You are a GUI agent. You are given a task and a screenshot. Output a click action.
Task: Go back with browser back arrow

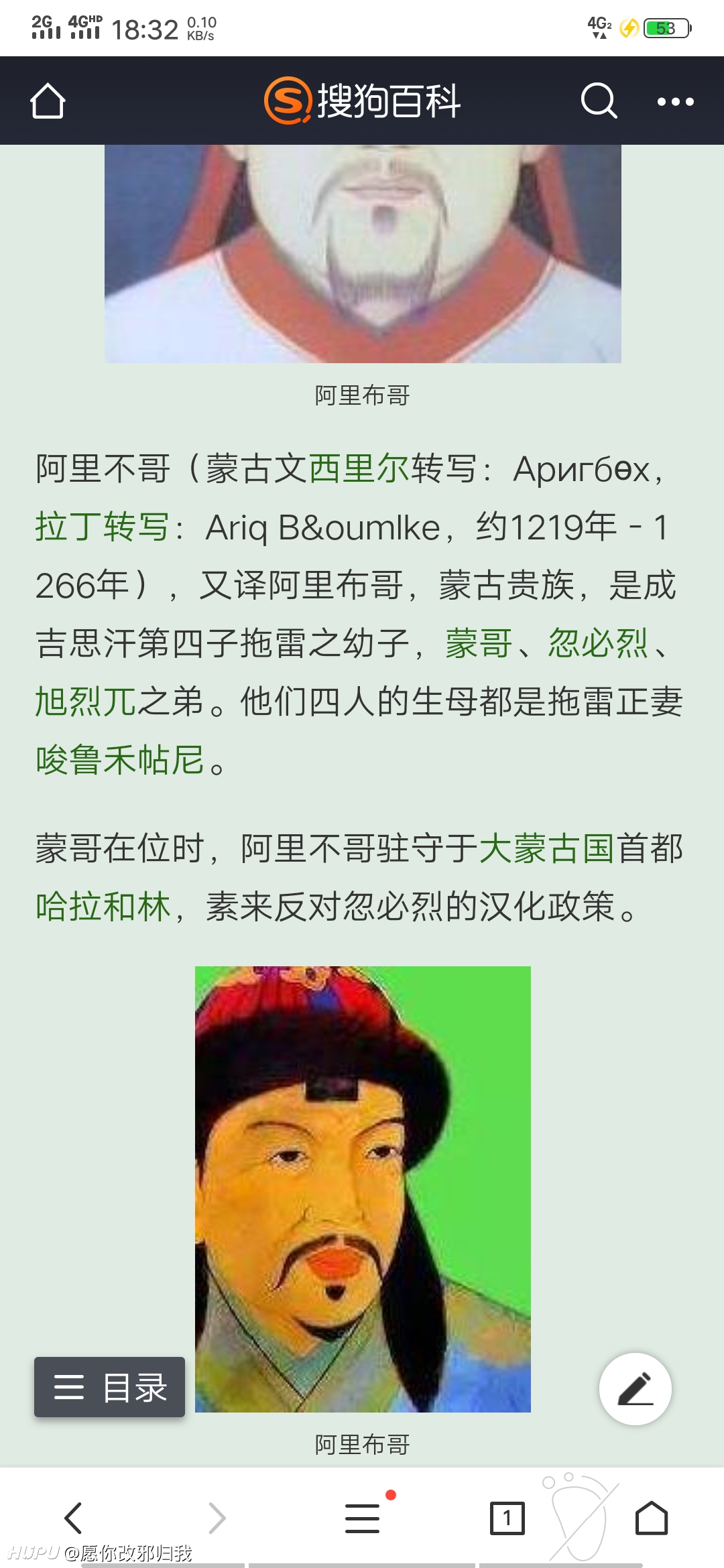(72, 1518)
